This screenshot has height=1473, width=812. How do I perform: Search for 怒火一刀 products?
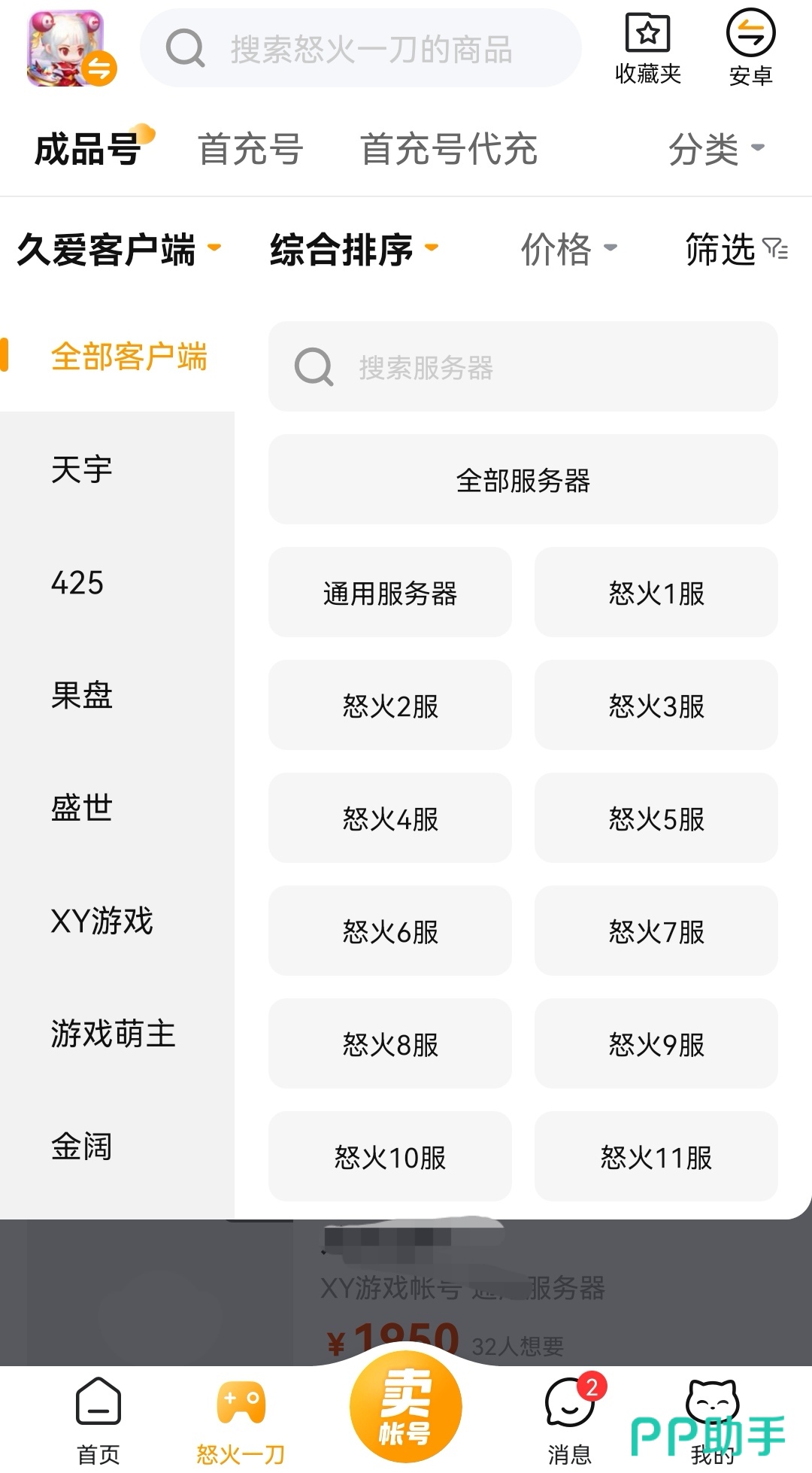[361, 49]
